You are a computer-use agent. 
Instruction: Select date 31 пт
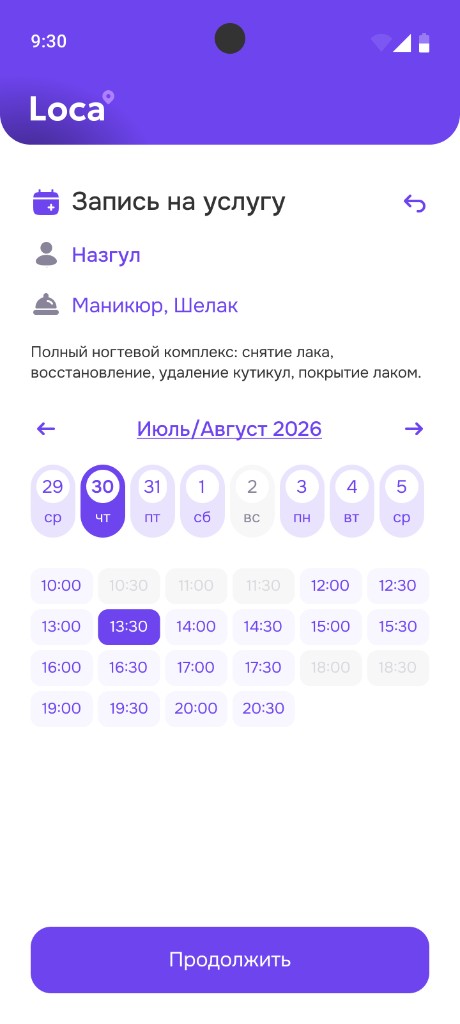click(152, 502)
